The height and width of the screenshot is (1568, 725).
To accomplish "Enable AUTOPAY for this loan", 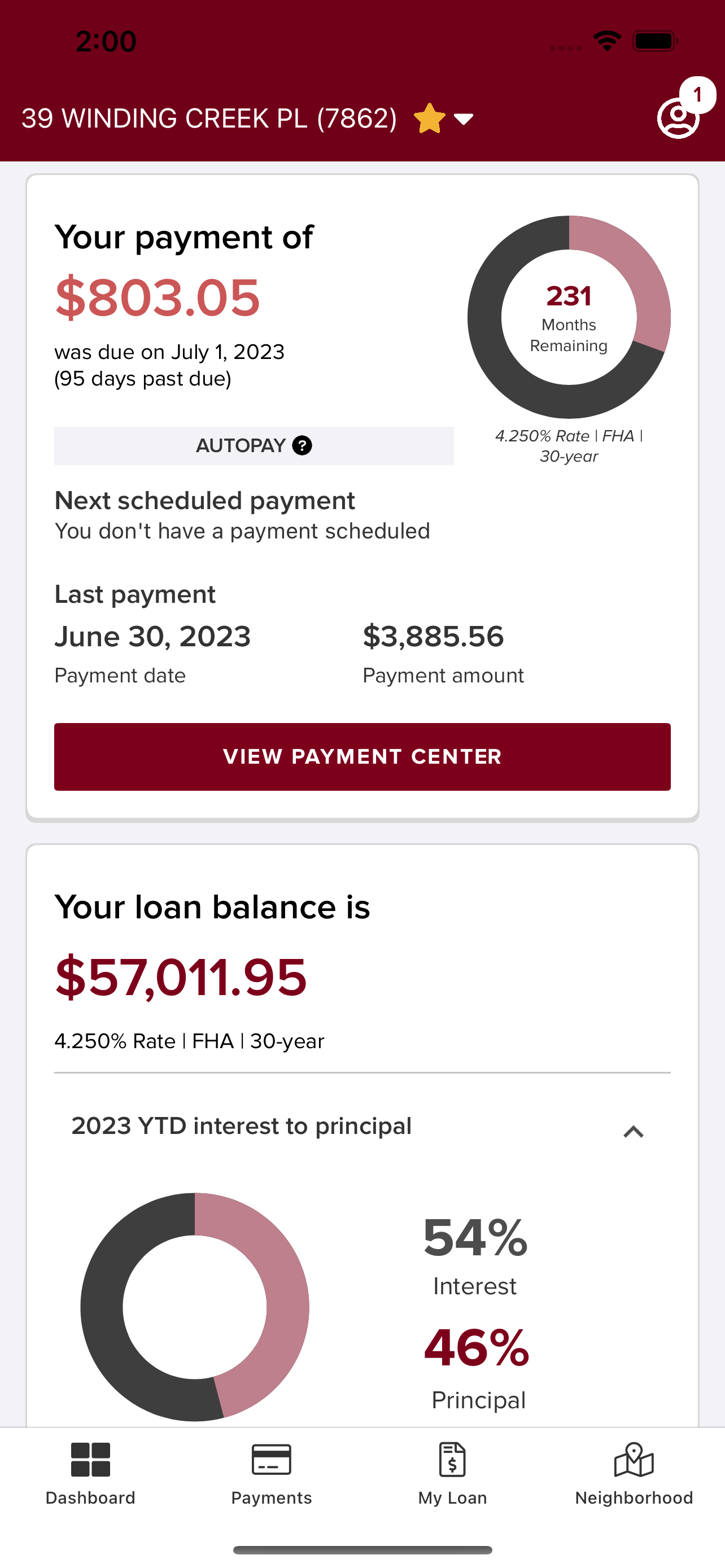I will pyautogui.click(x=255, y=445).
